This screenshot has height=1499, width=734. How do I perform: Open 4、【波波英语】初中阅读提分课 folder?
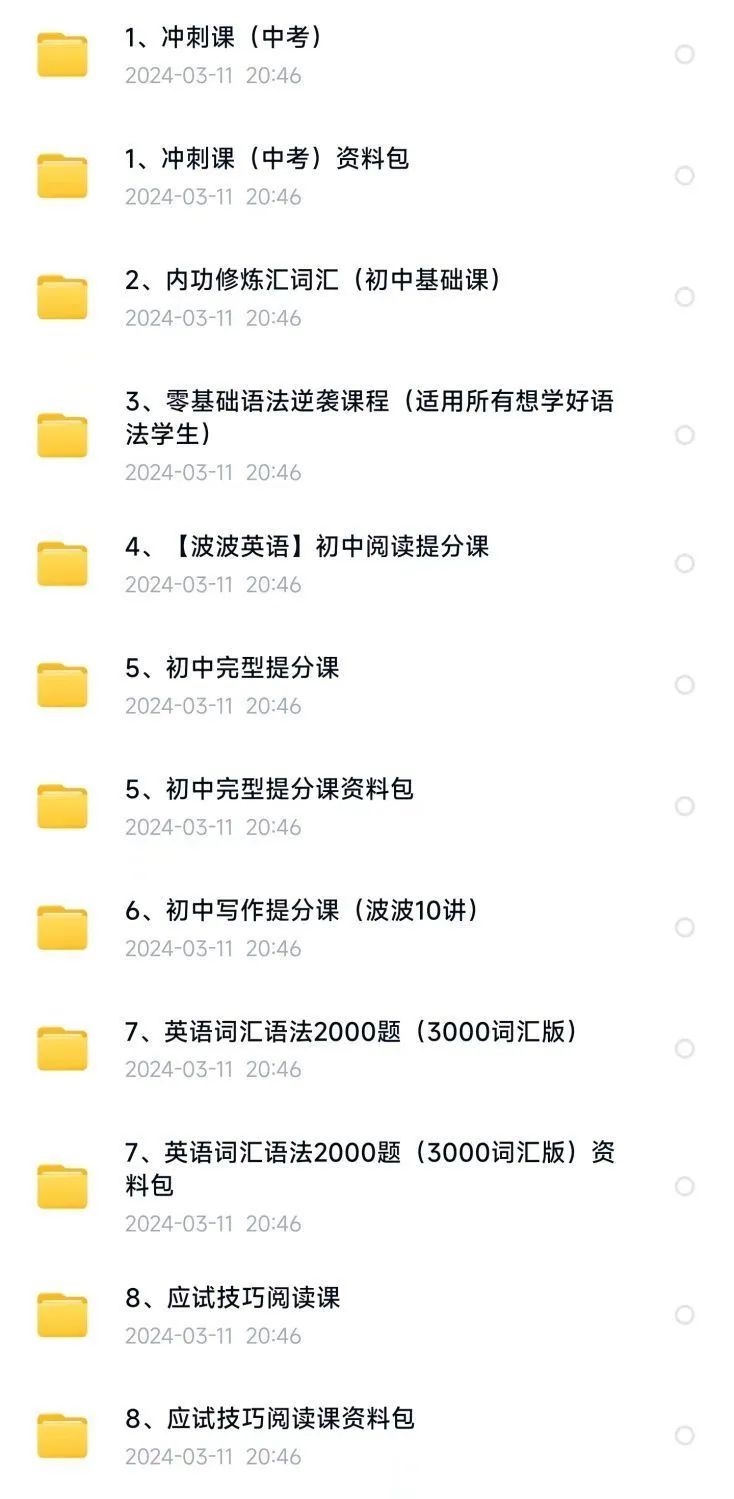(367, 564)
